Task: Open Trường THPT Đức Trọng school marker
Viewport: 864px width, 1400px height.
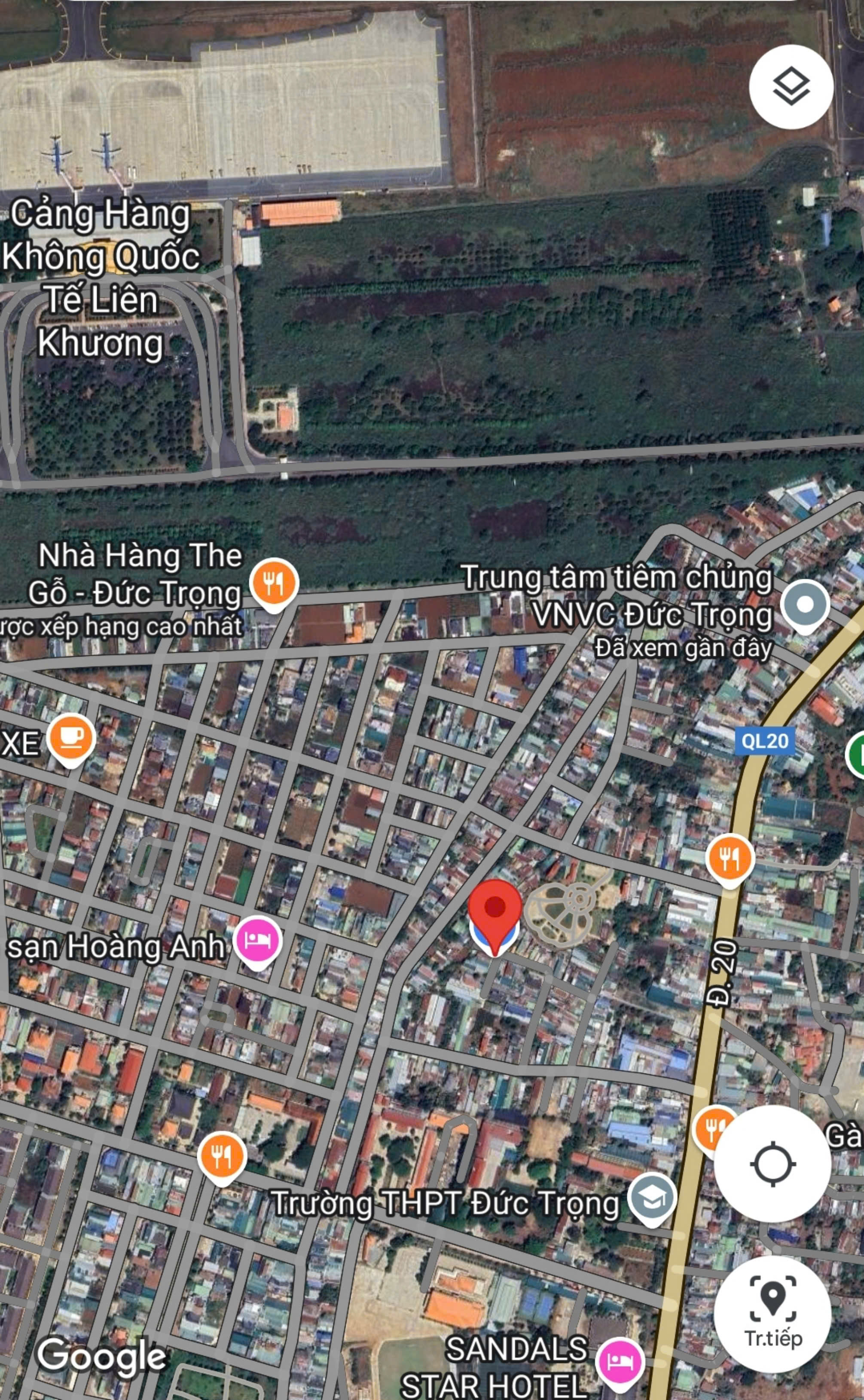Action: (651, 1200)
